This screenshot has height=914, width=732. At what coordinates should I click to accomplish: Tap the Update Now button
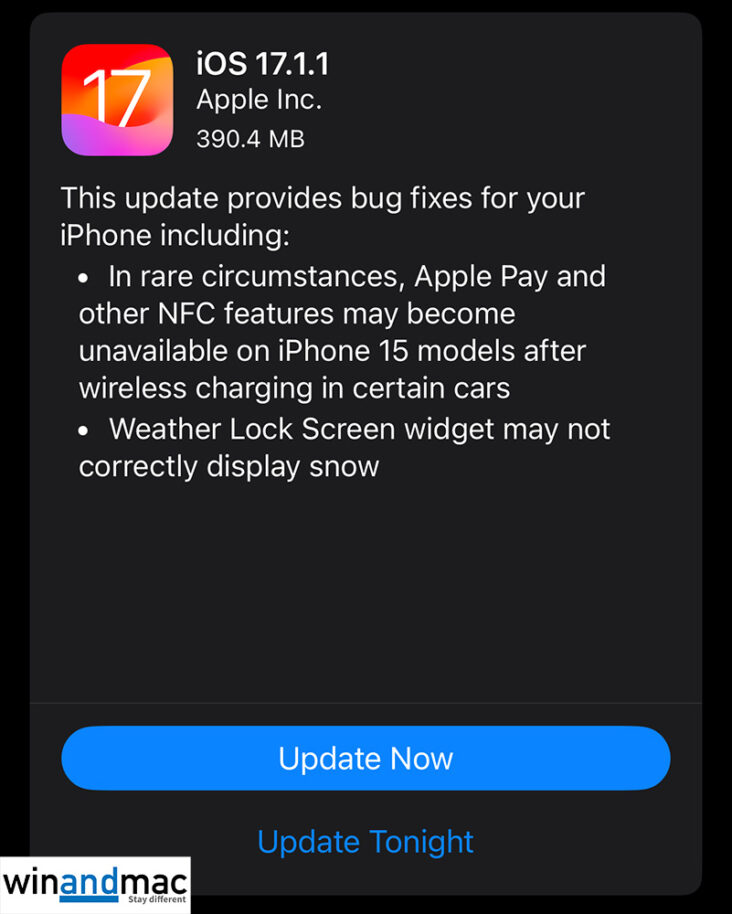365,758
